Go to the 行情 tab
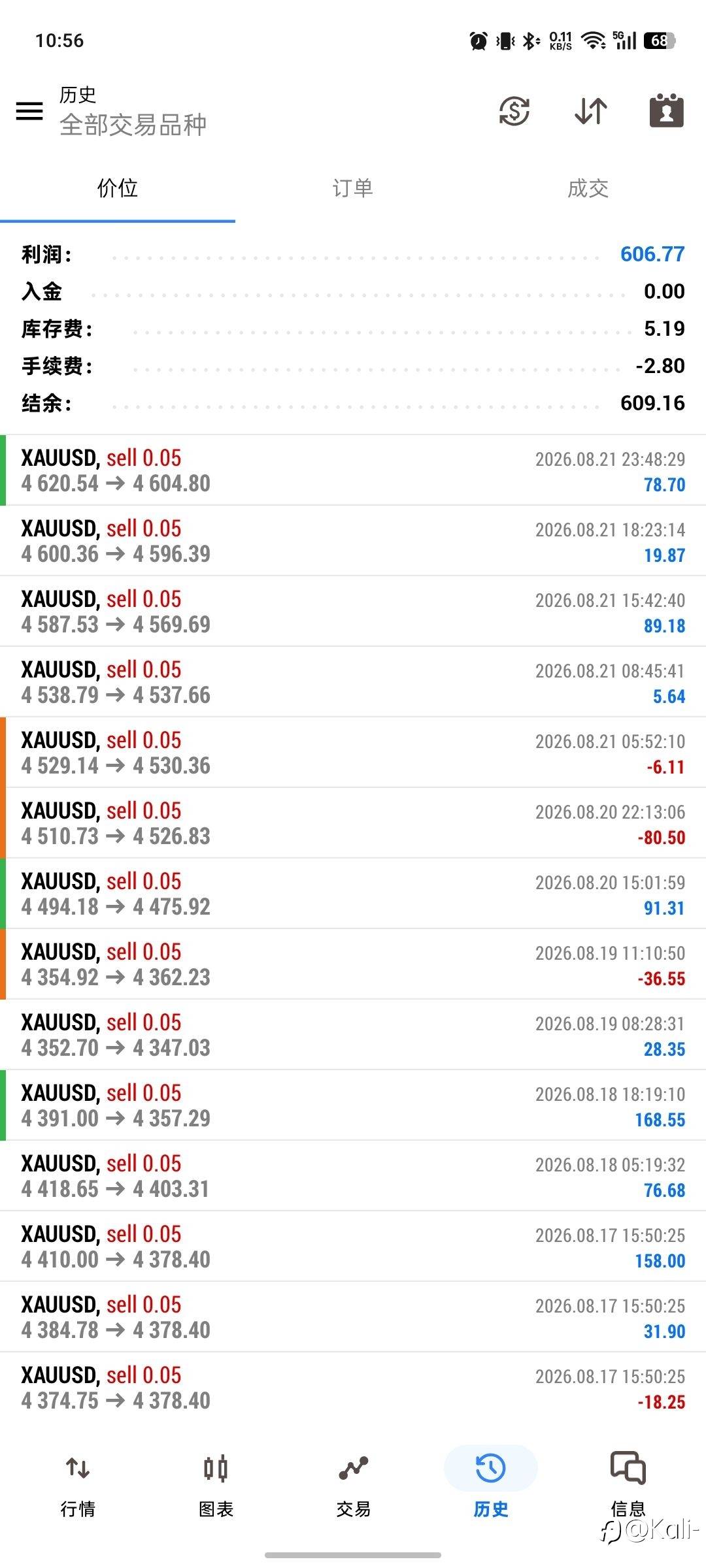The image size is (706, 1568). 78,1486
